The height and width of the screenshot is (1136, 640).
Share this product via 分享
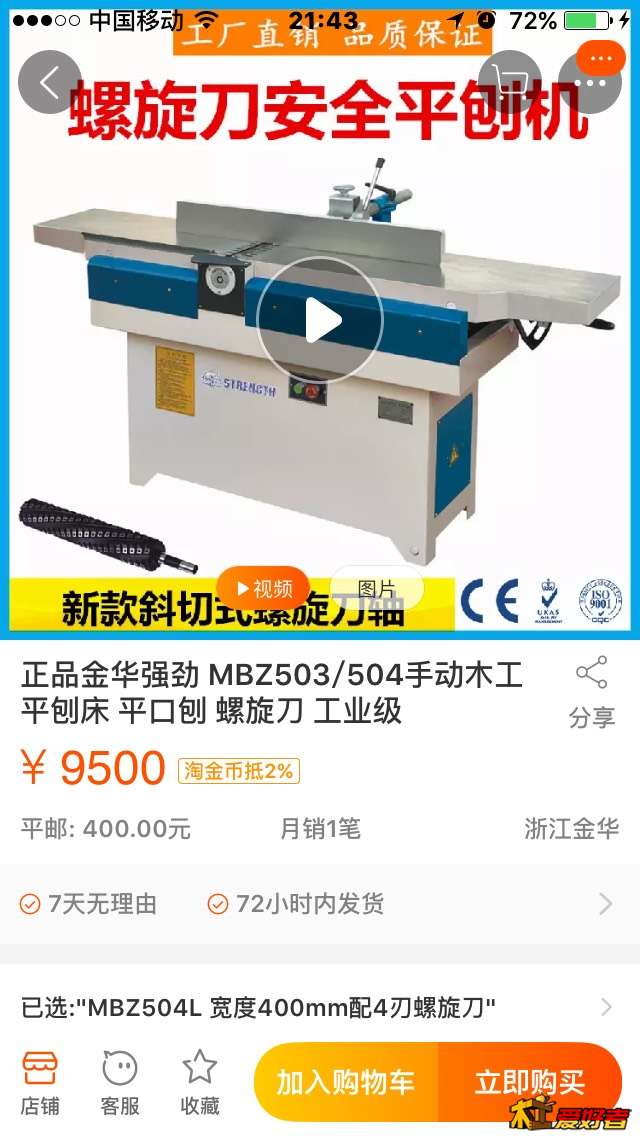[591, 692]
